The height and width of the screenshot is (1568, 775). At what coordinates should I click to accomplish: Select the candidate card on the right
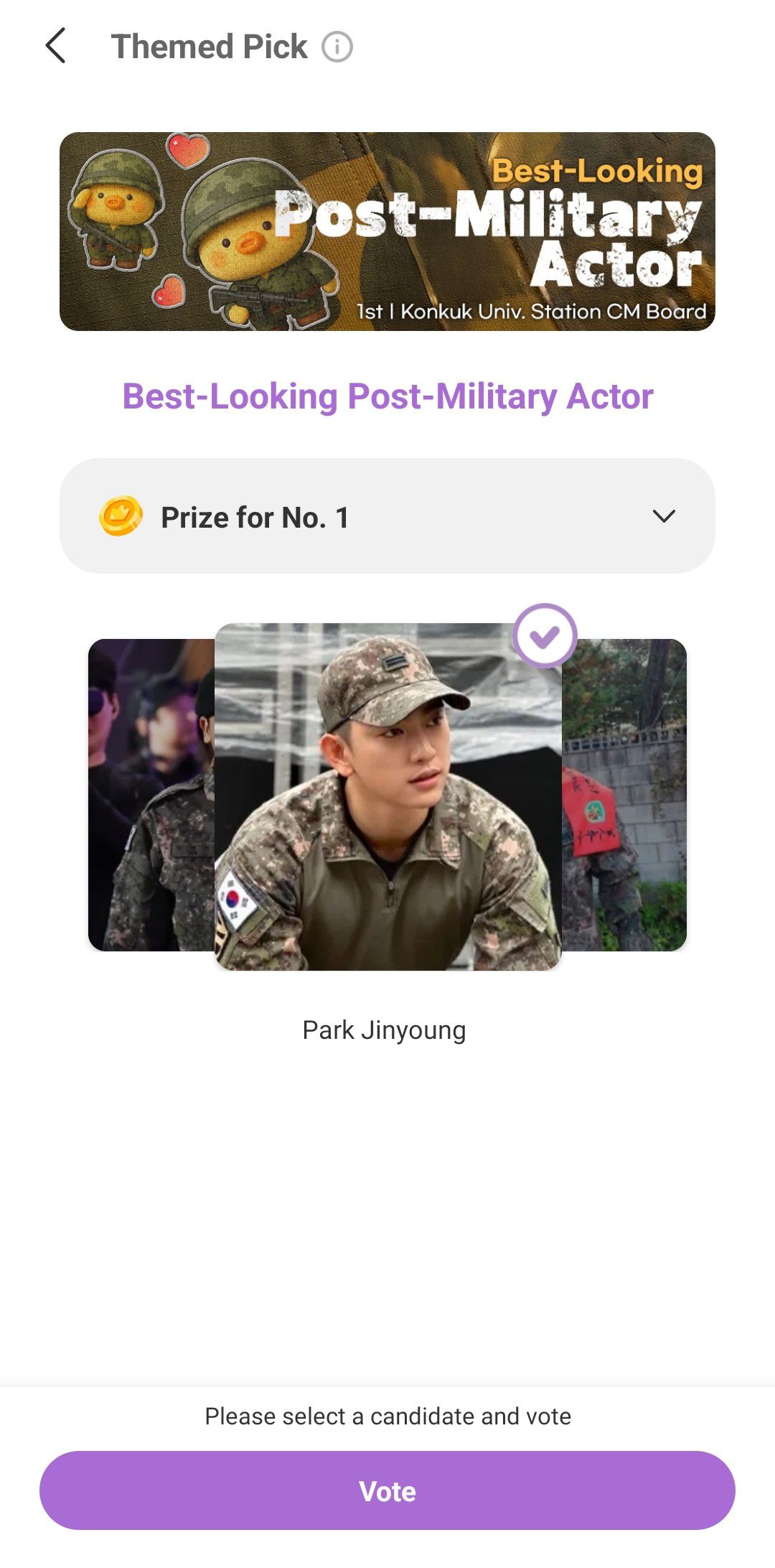[624, 795]
